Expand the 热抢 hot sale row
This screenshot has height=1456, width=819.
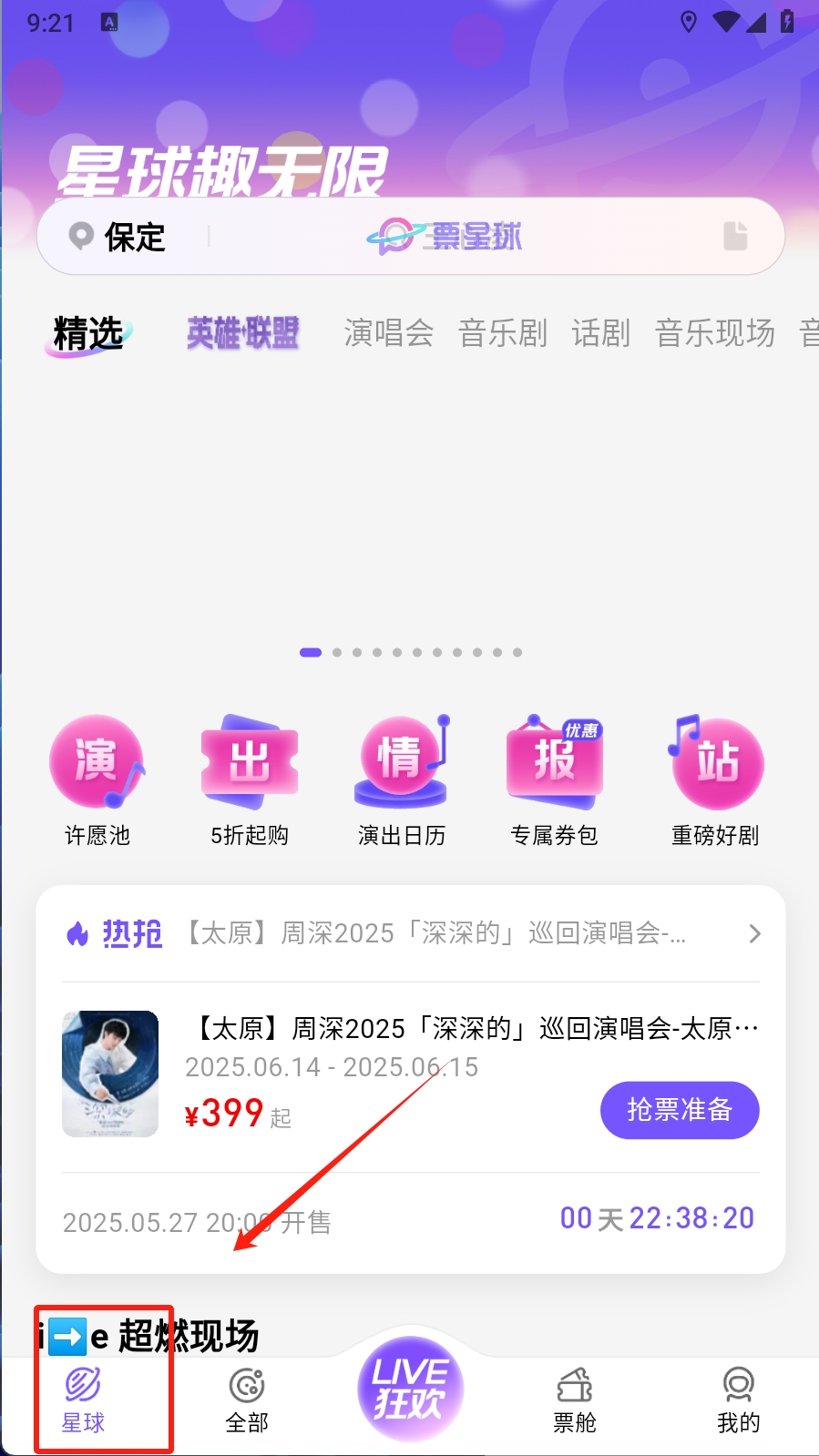[x=753, y=933]
